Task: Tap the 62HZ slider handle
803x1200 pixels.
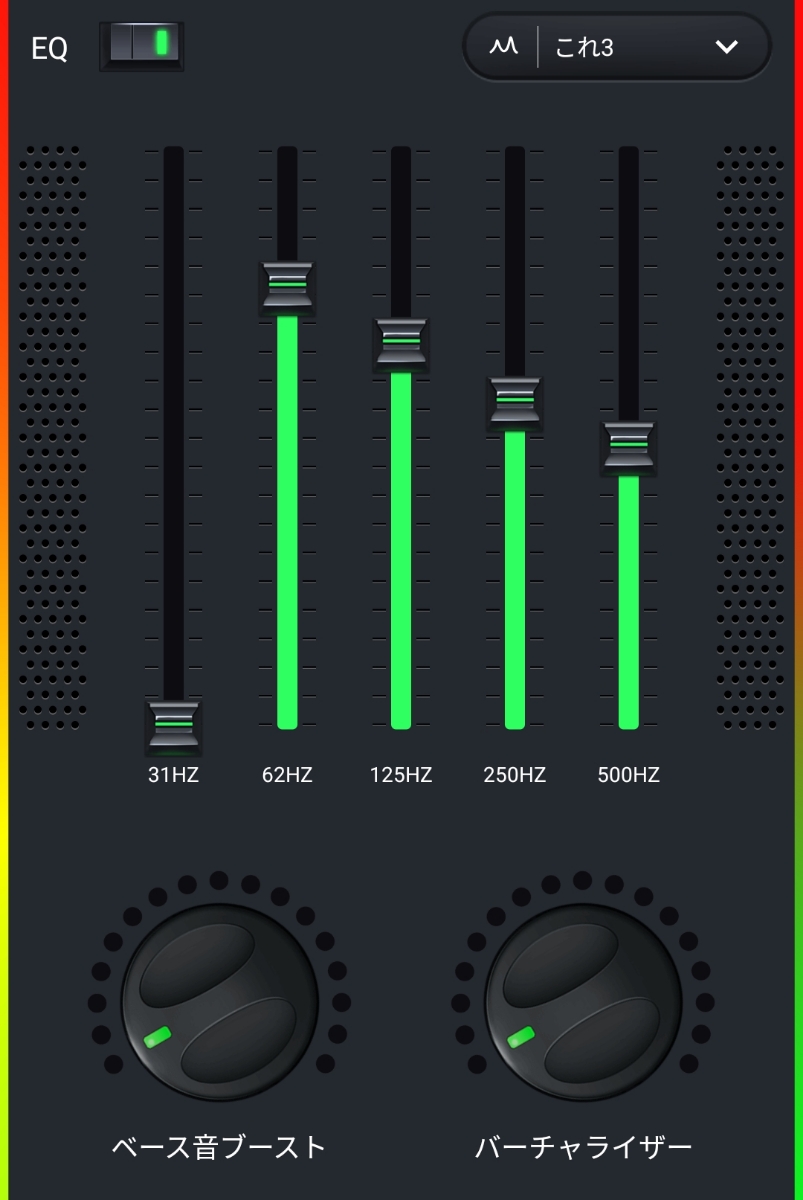Action: (x=287, y=287)
